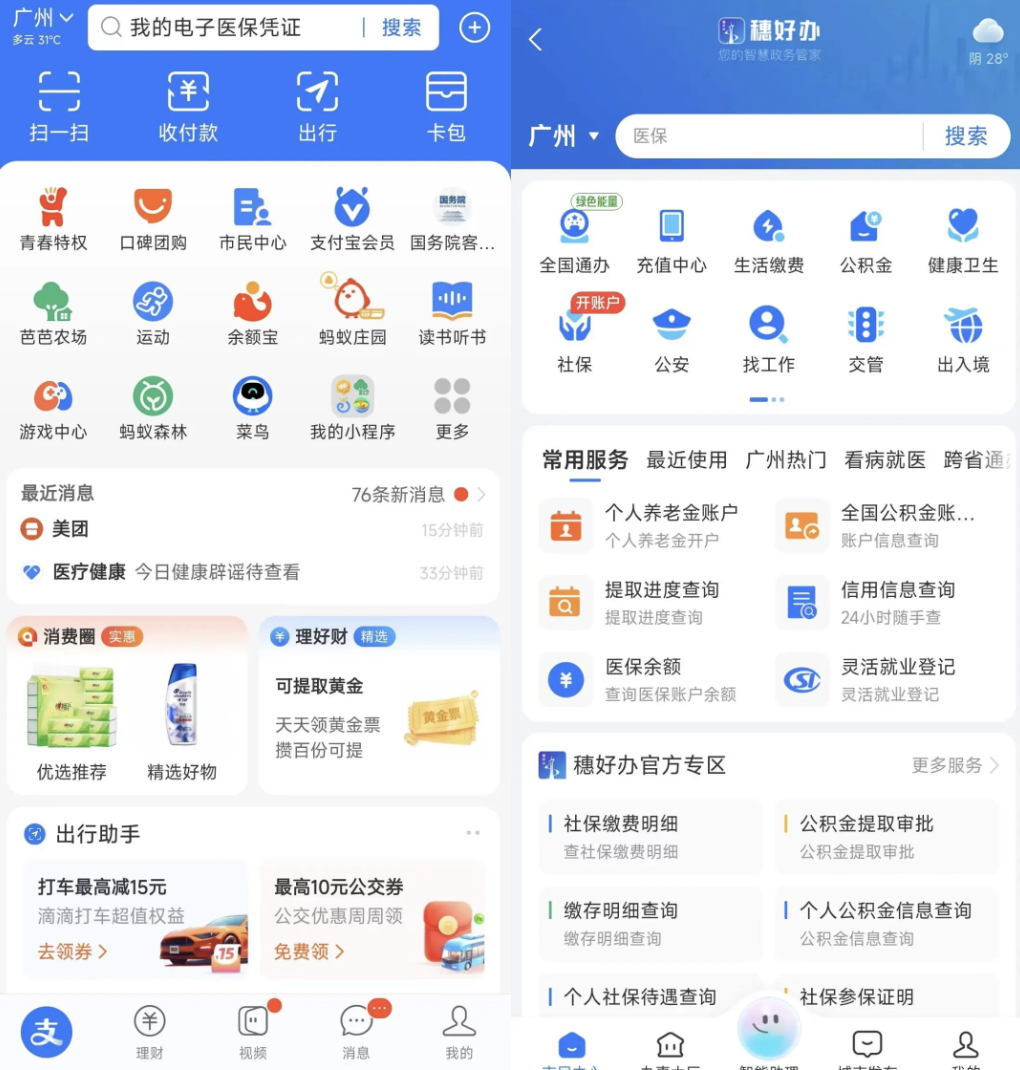
Task: Open the 社保缴费明细 card
Action: tap(650, 836)
